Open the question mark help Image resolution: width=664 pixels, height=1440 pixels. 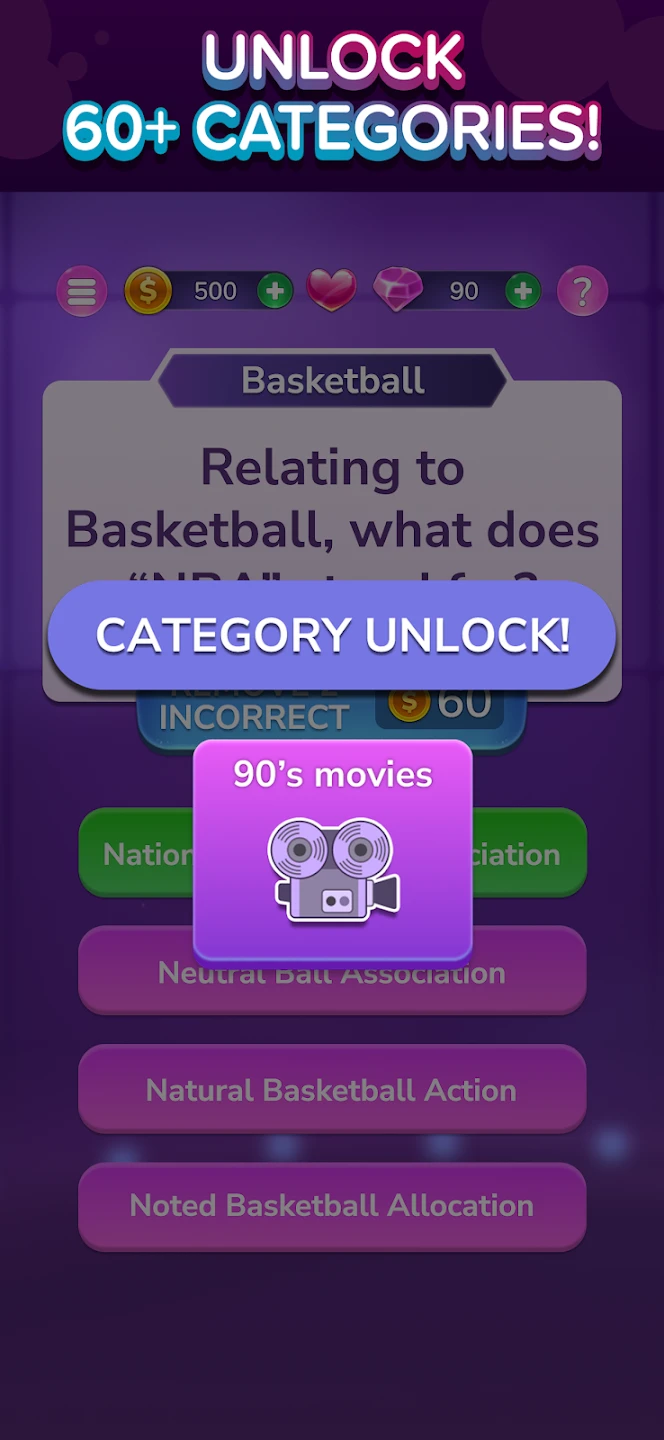[582, 292]
